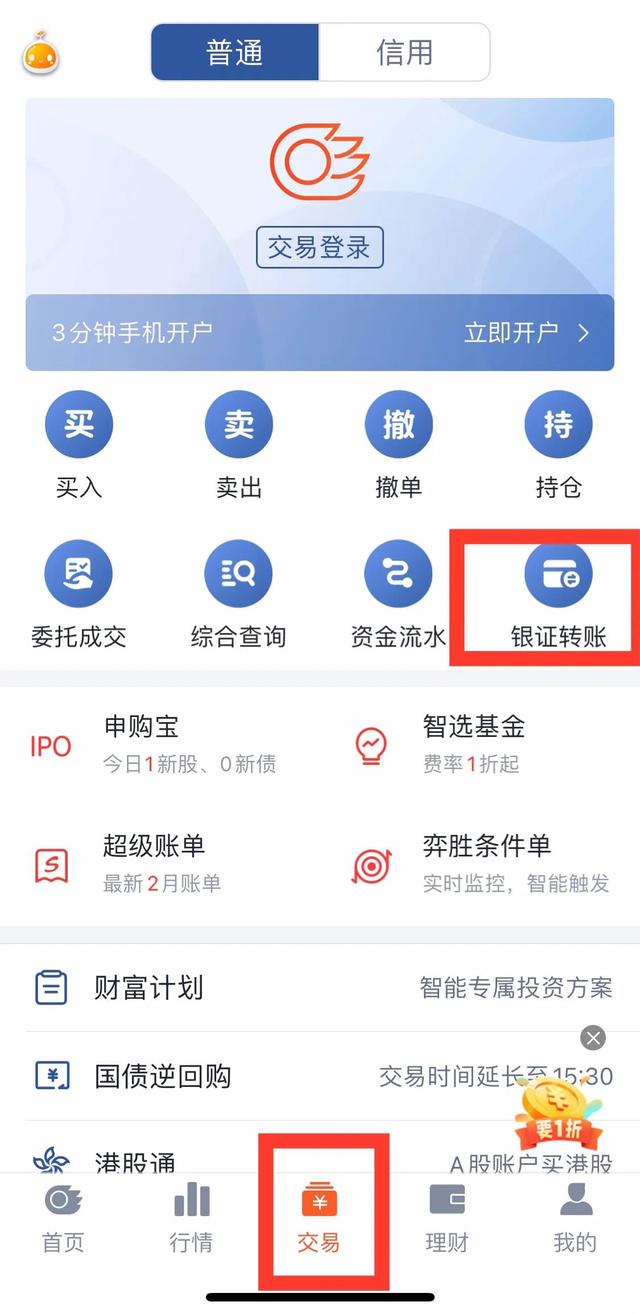Viewport: 640px width, 1314px height.
Task: Open 撤单 cancel order
Action: (x=398, y=445)
